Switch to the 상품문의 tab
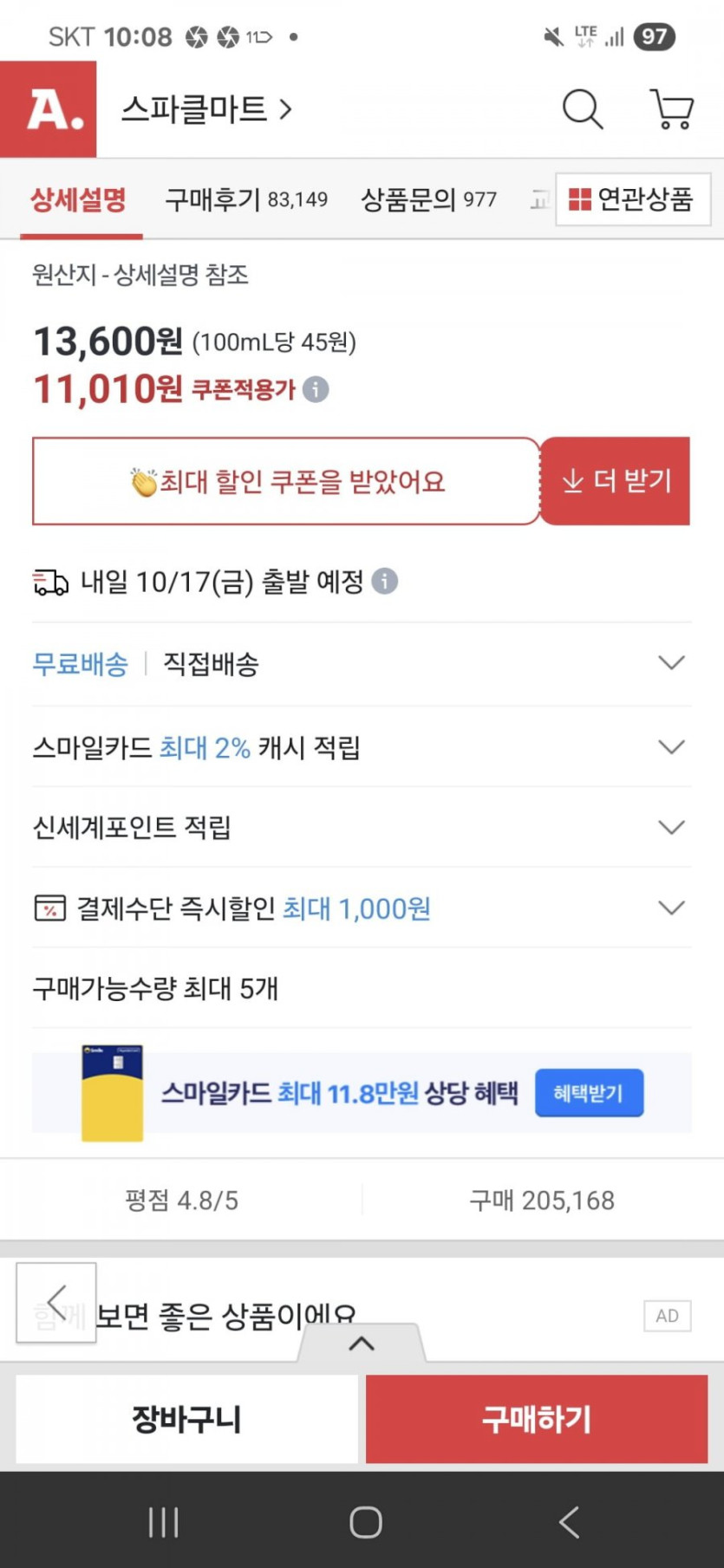This screenshot has width=724, height=1568. (x=428, y=199)
